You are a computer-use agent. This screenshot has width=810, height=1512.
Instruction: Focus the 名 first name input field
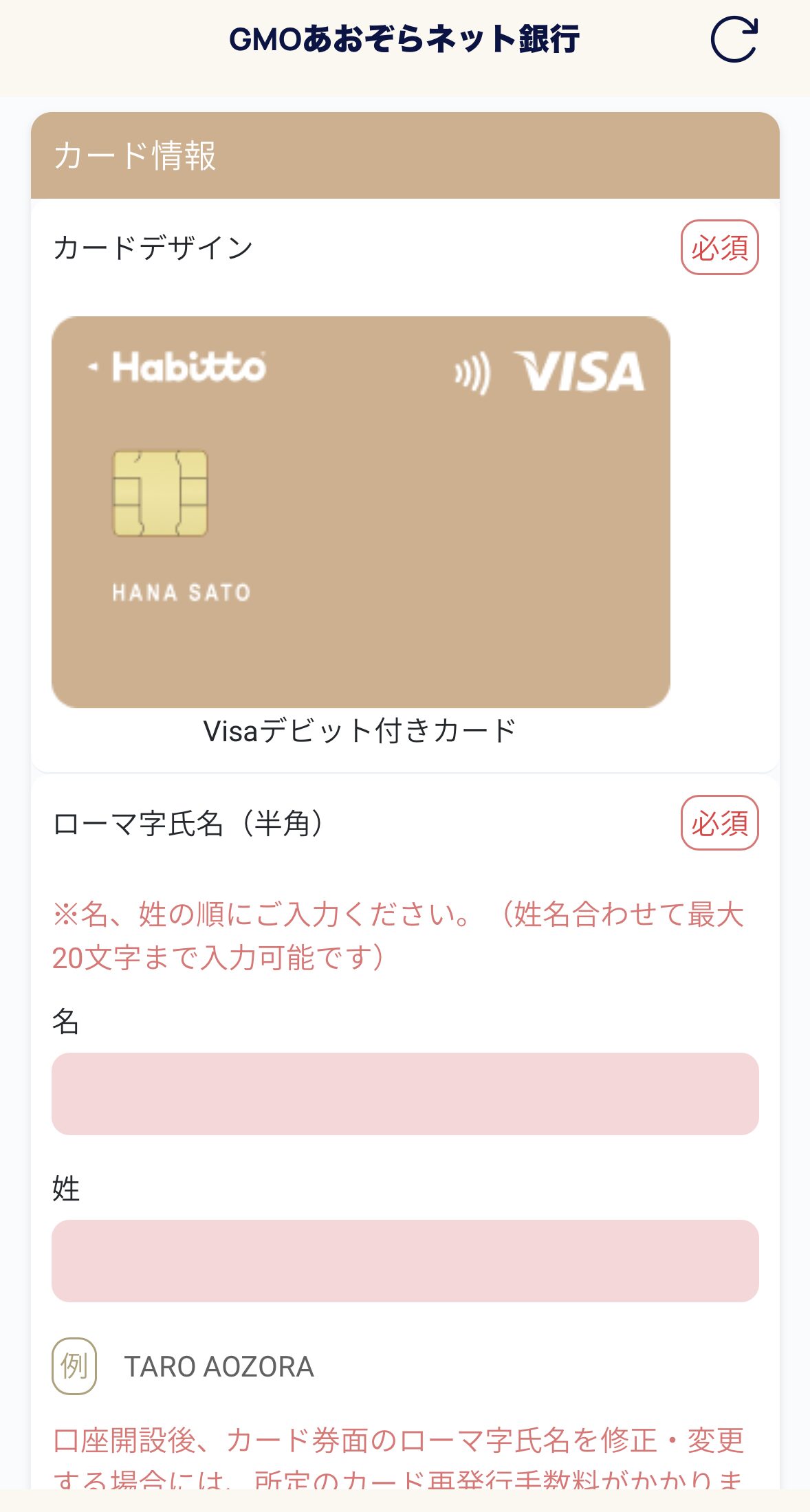coord(405,1093)
